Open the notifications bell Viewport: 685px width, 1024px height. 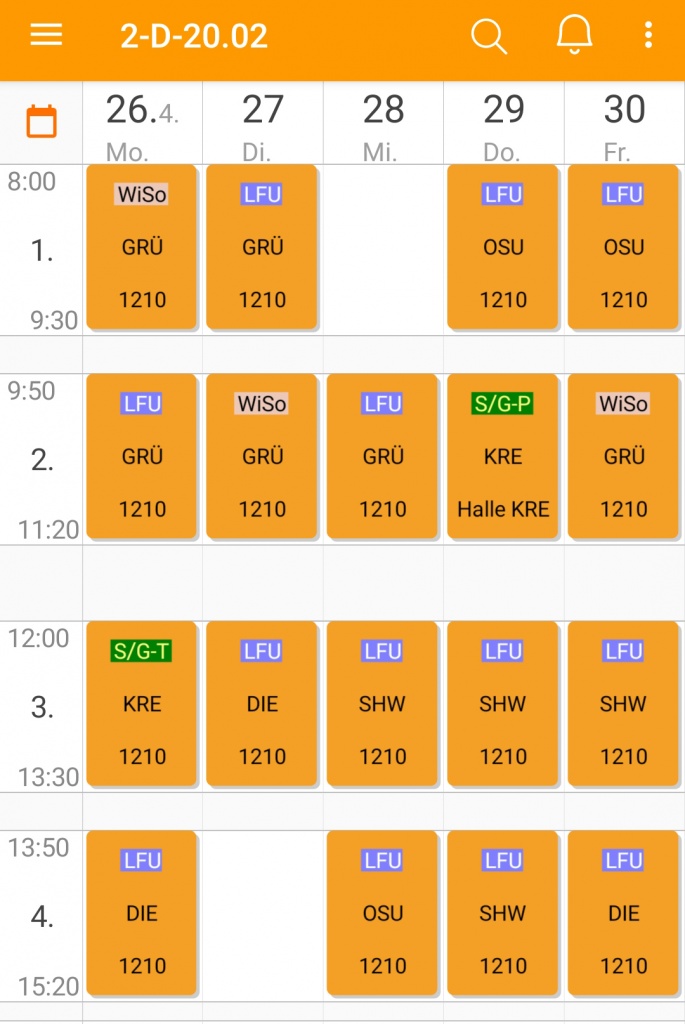point(574,36)
